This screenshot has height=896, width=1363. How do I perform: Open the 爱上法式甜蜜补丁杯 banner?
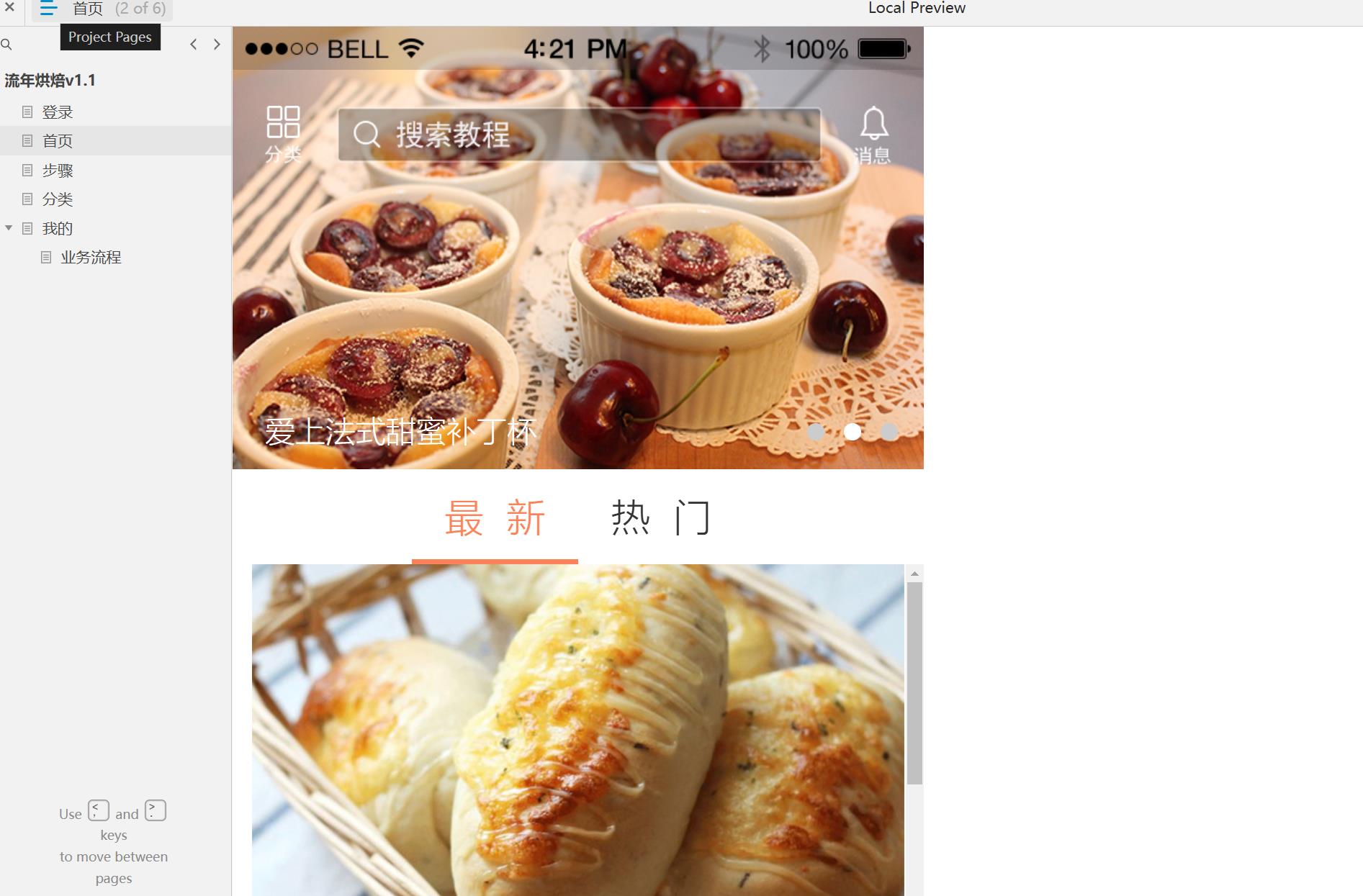pos(400,432)
